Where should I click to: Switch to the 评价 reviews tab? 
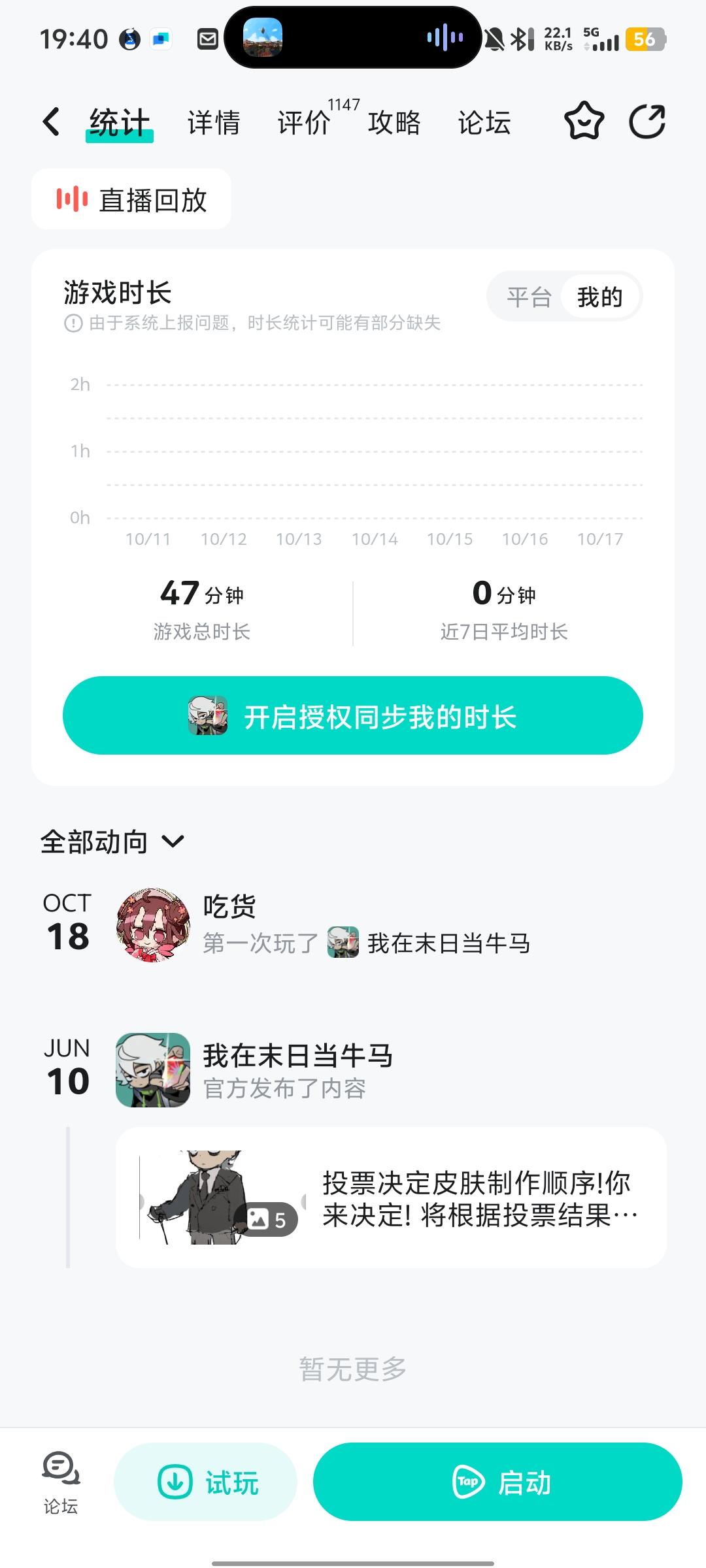click(303, 122)
